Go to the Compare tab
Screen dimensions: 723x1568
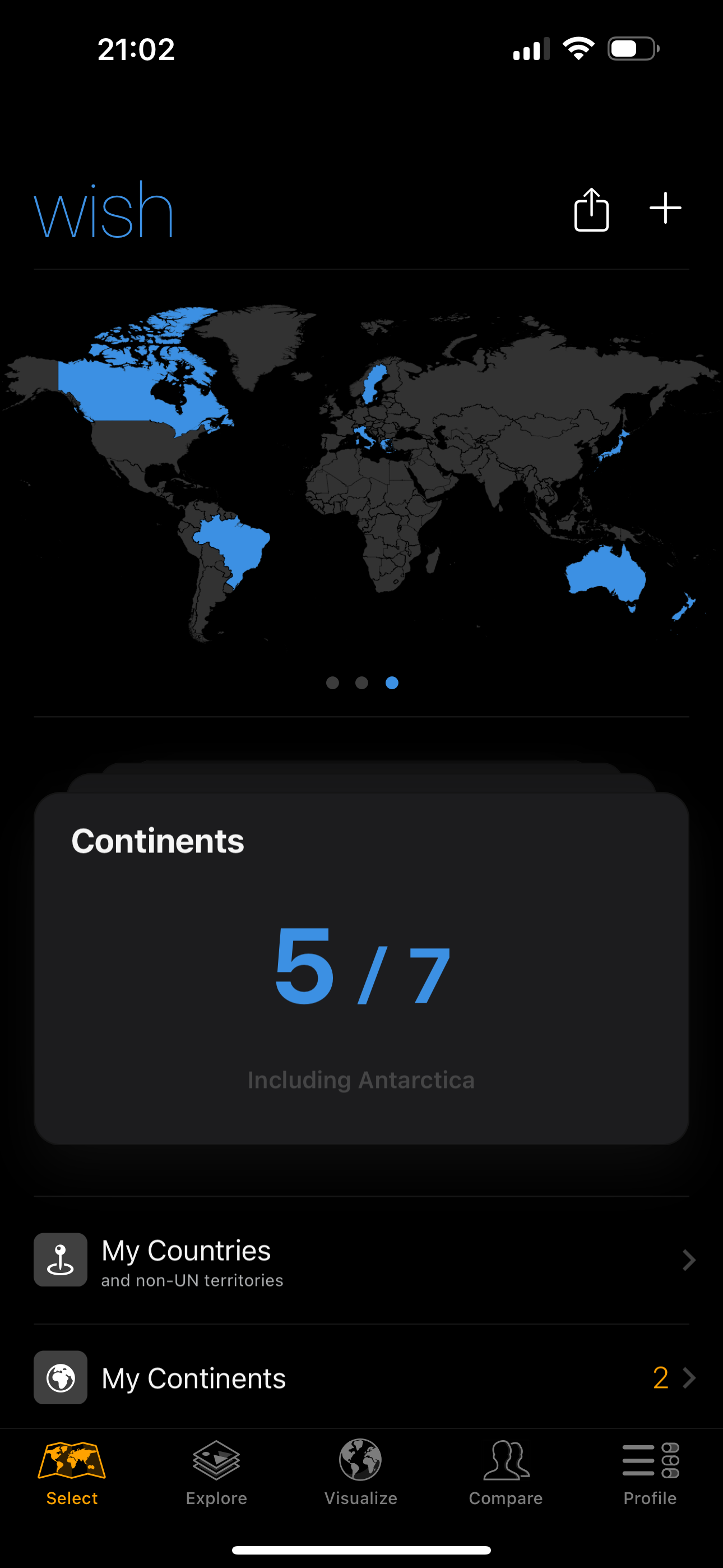(506, 1473)
